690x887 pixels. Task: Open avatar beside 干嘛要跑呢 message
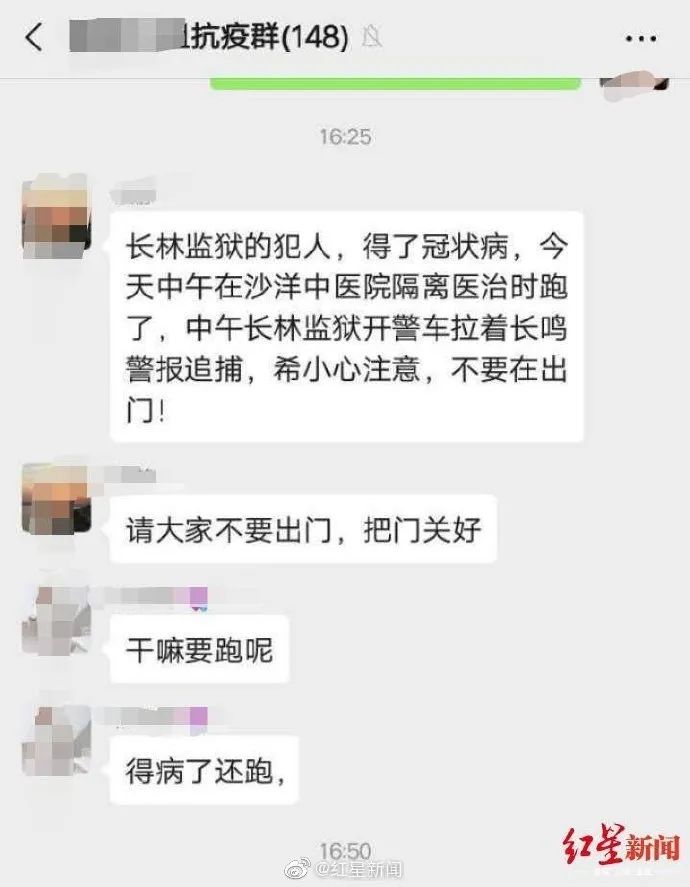56,620
